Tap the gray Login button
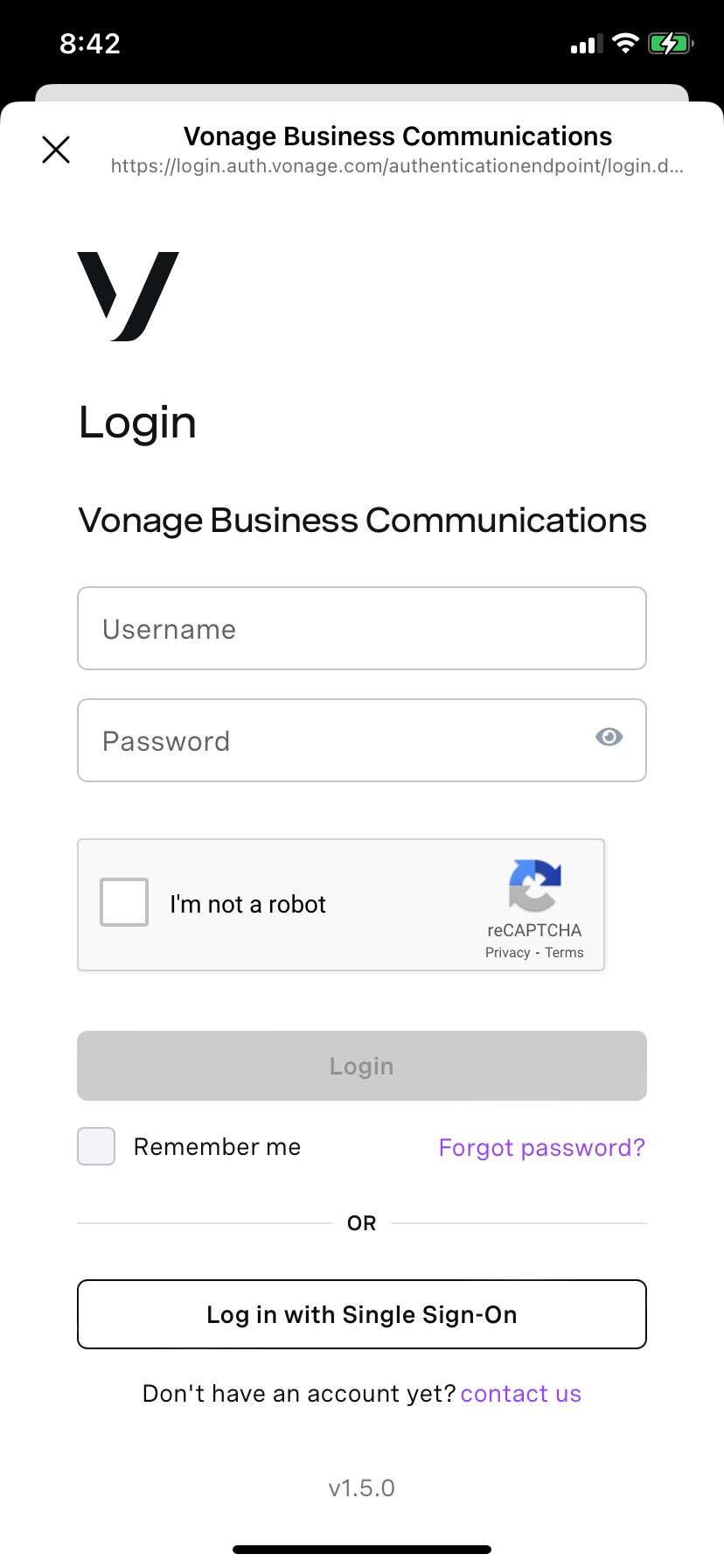The image size is (724, 1568). [x=361, y=1066]
